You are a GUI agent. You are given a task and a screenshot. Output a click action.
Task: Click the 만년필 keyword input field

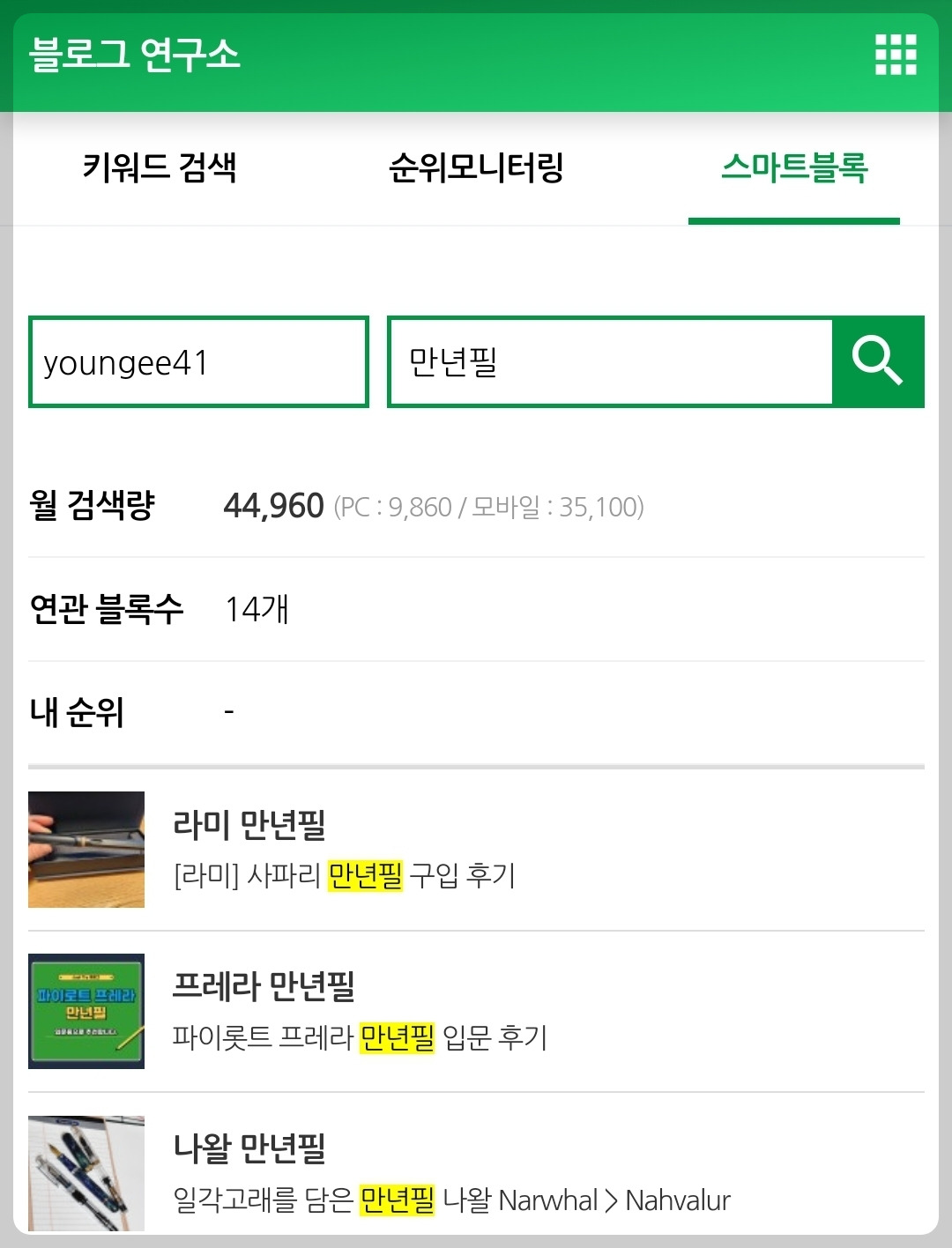coord(608,362)
